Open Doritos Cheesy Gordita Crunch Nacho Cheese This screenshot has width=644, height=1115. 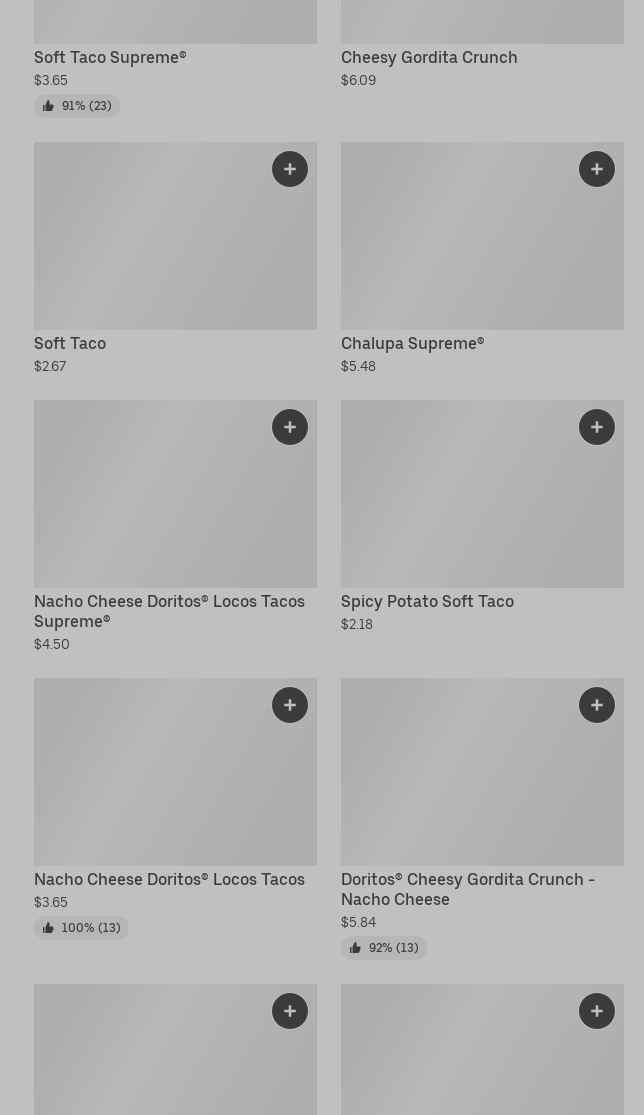pos(467,889)
